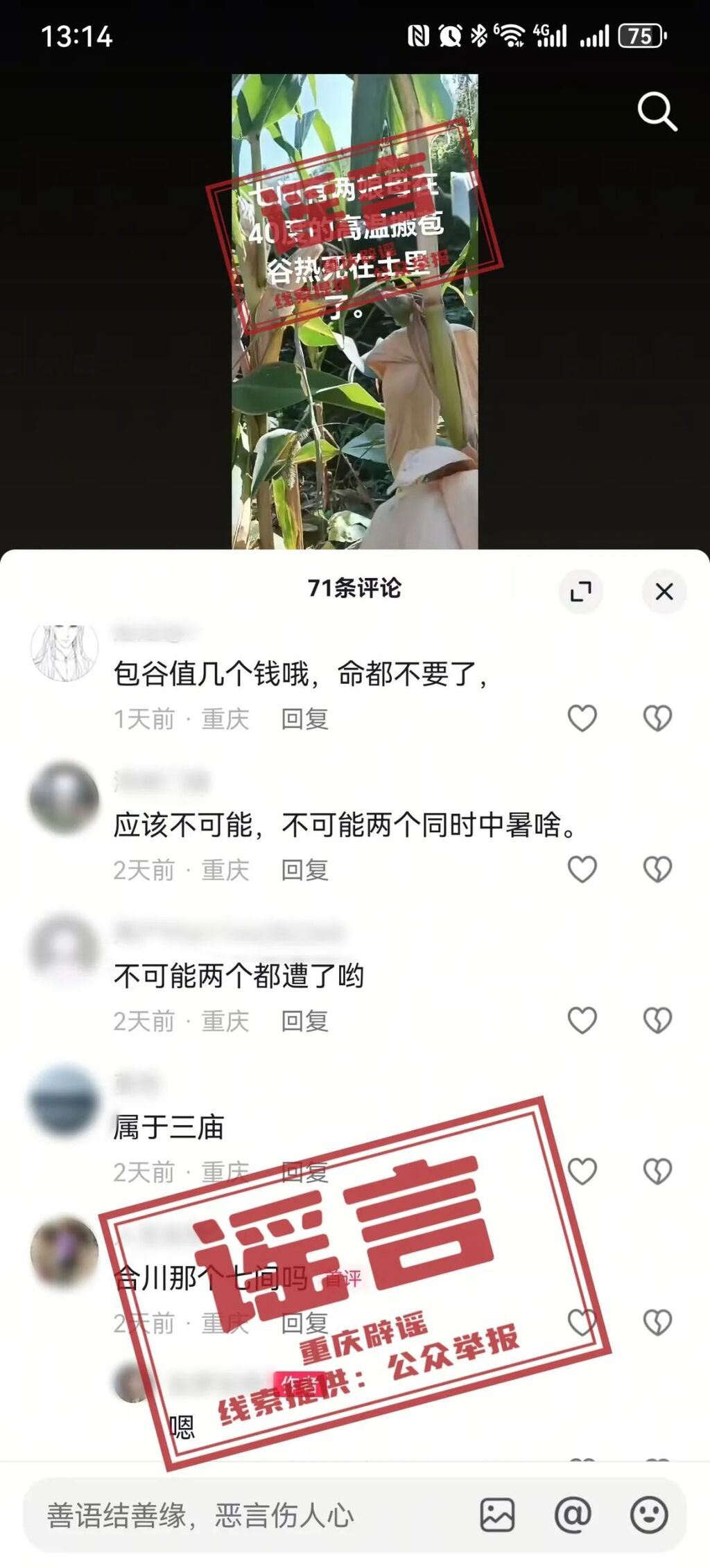The image size is (710, 1568).
Task: Open the emoji picker in comment box
Action: [649, 1515]
